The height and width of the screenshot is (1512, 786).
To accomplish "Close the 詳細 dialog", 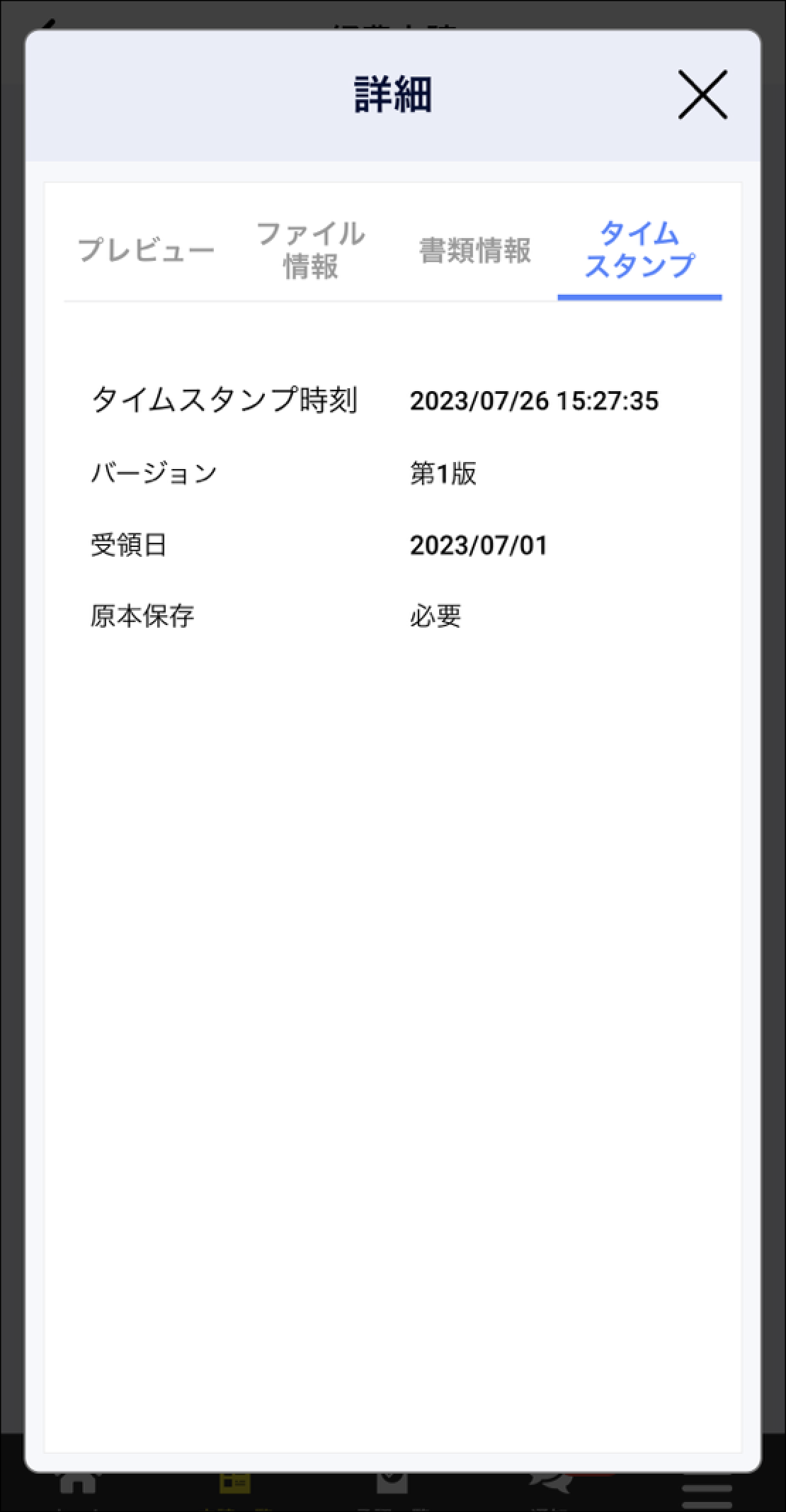I will pyautogui.click(x=702, y=94).
